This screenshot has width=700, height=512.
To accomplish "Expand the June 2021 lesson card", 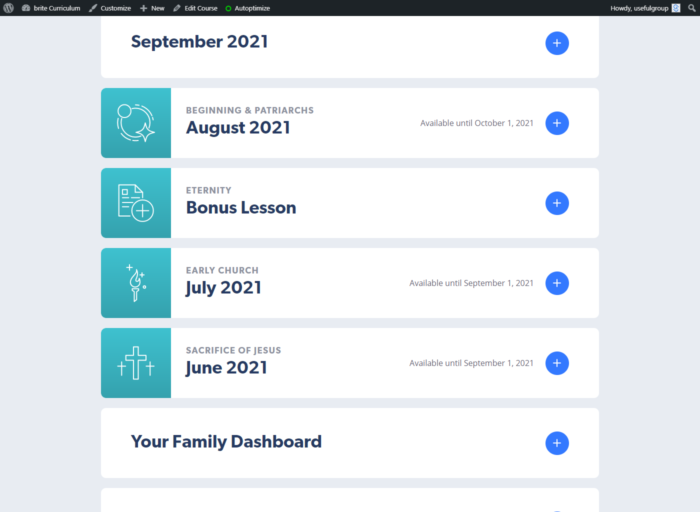I will 557,363.
